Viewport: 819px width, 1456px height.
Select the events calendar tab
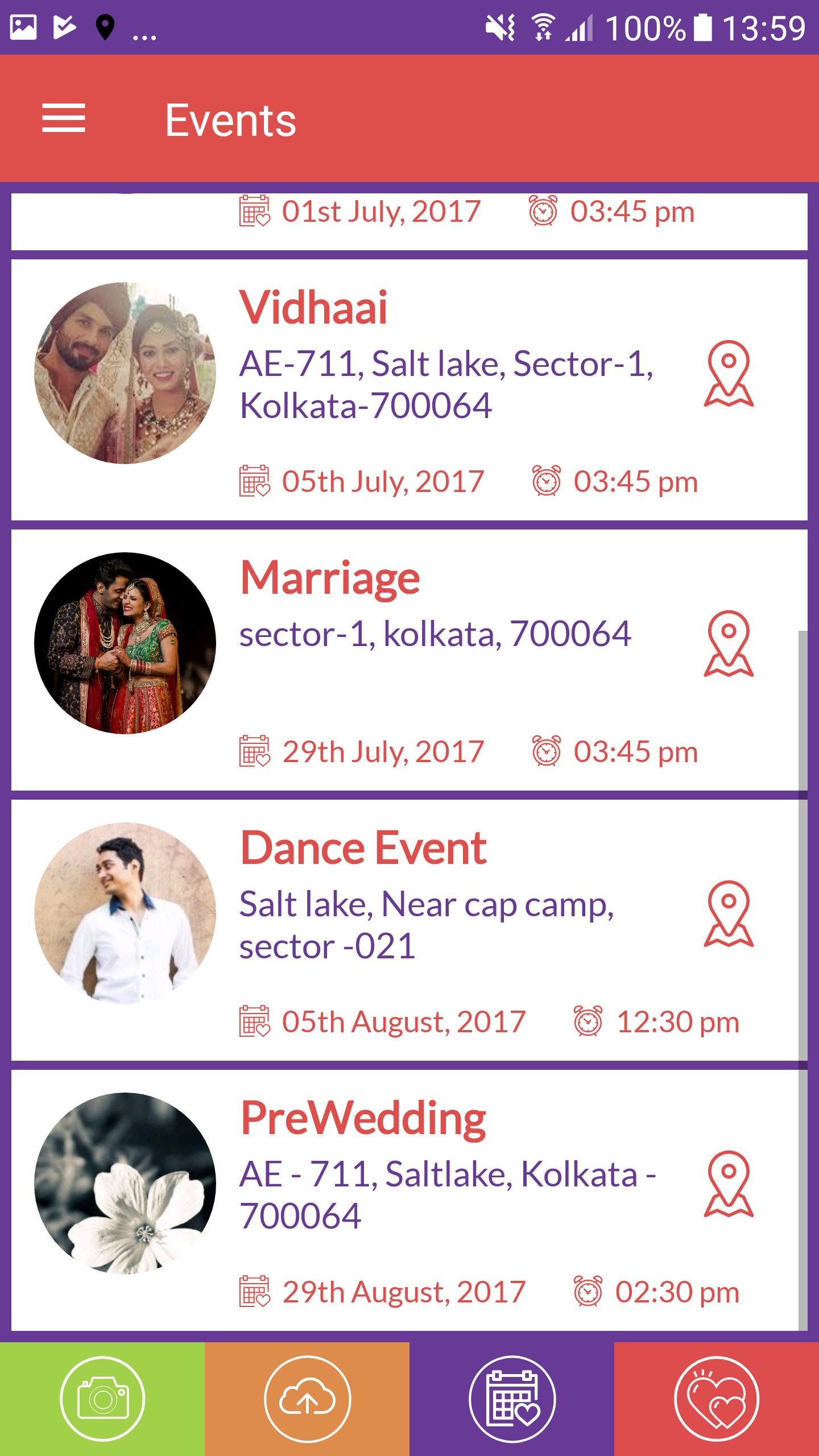coord(512,1399)
